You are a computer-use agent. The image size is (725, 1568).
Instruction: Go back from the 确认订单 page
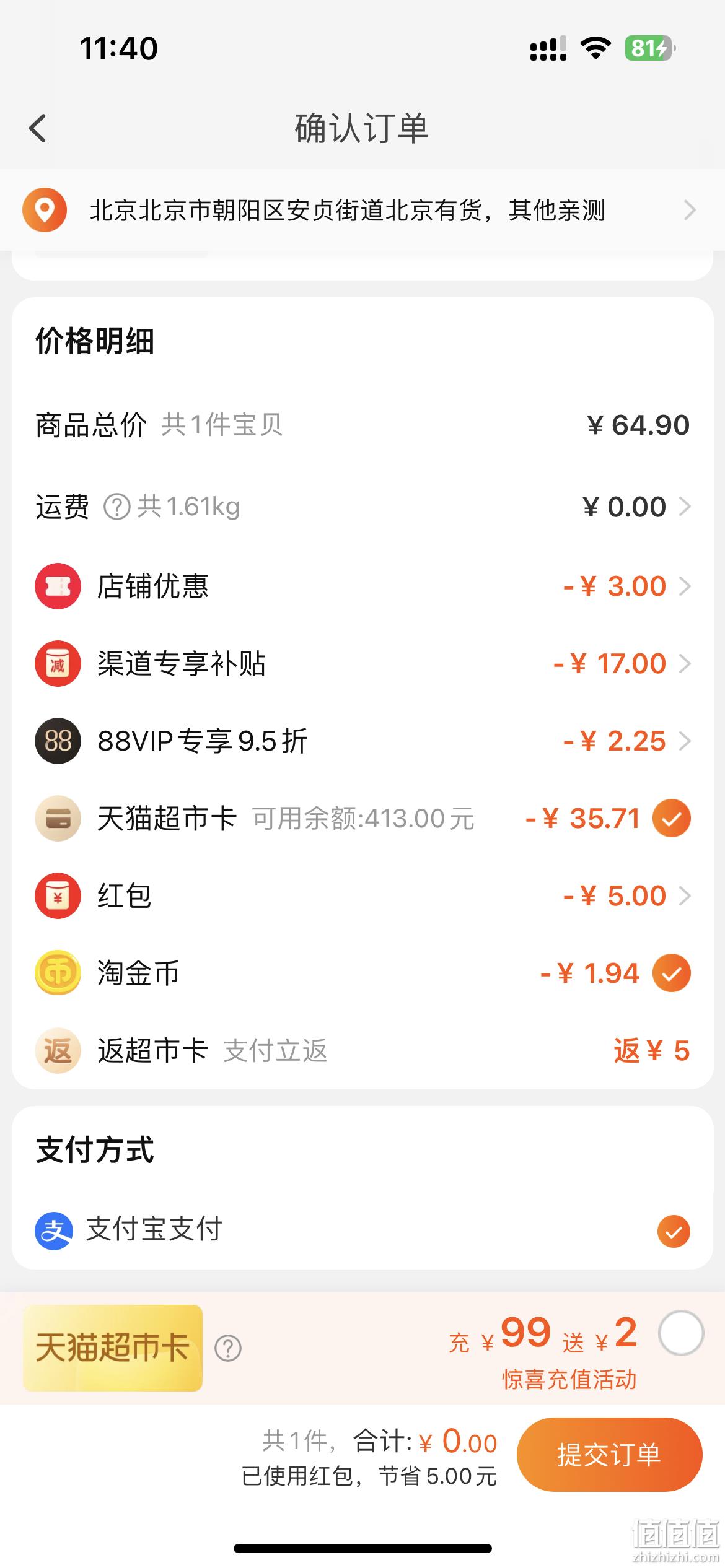[38, 128]
